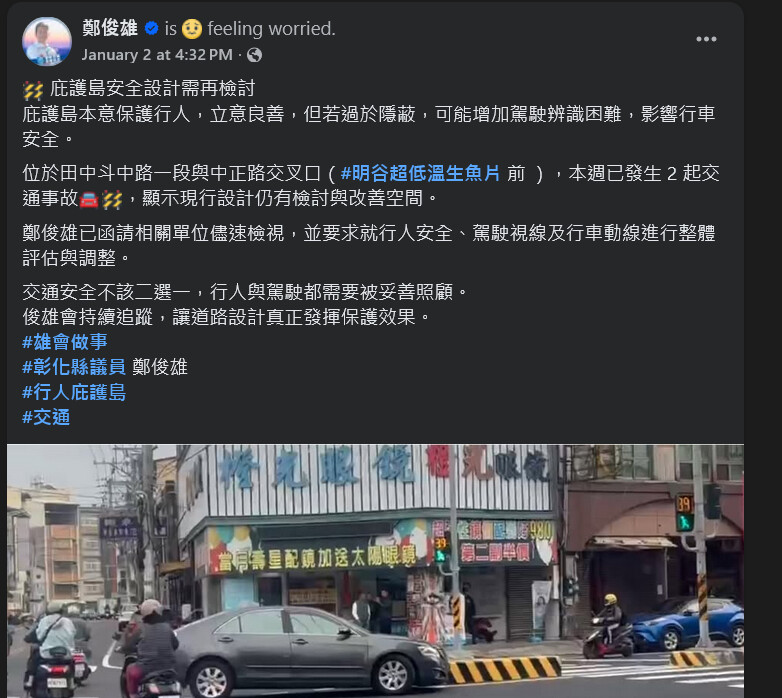Open hashtag #彰化縣議員

click(x=74, y=367)
